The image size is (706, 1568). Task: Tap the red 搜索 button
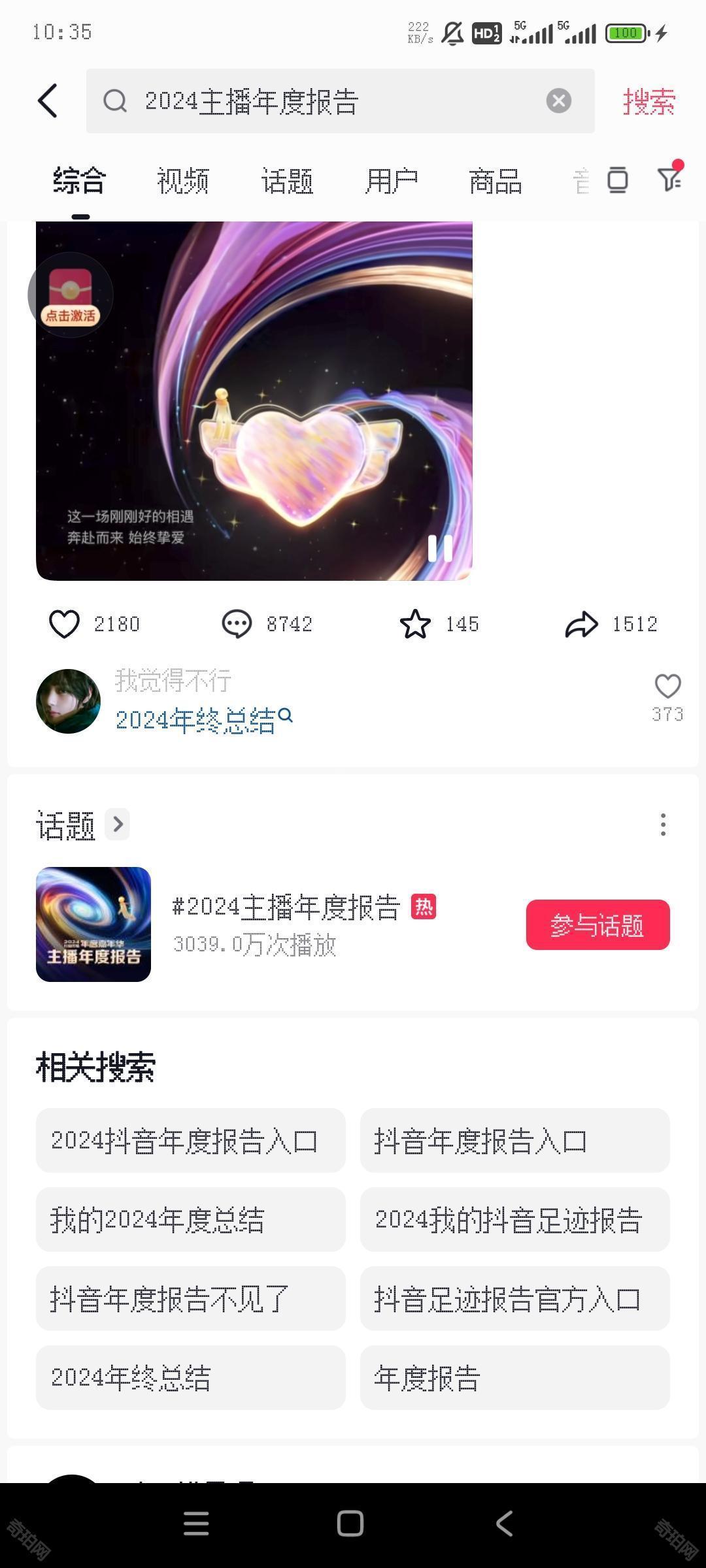pos(648,102)
